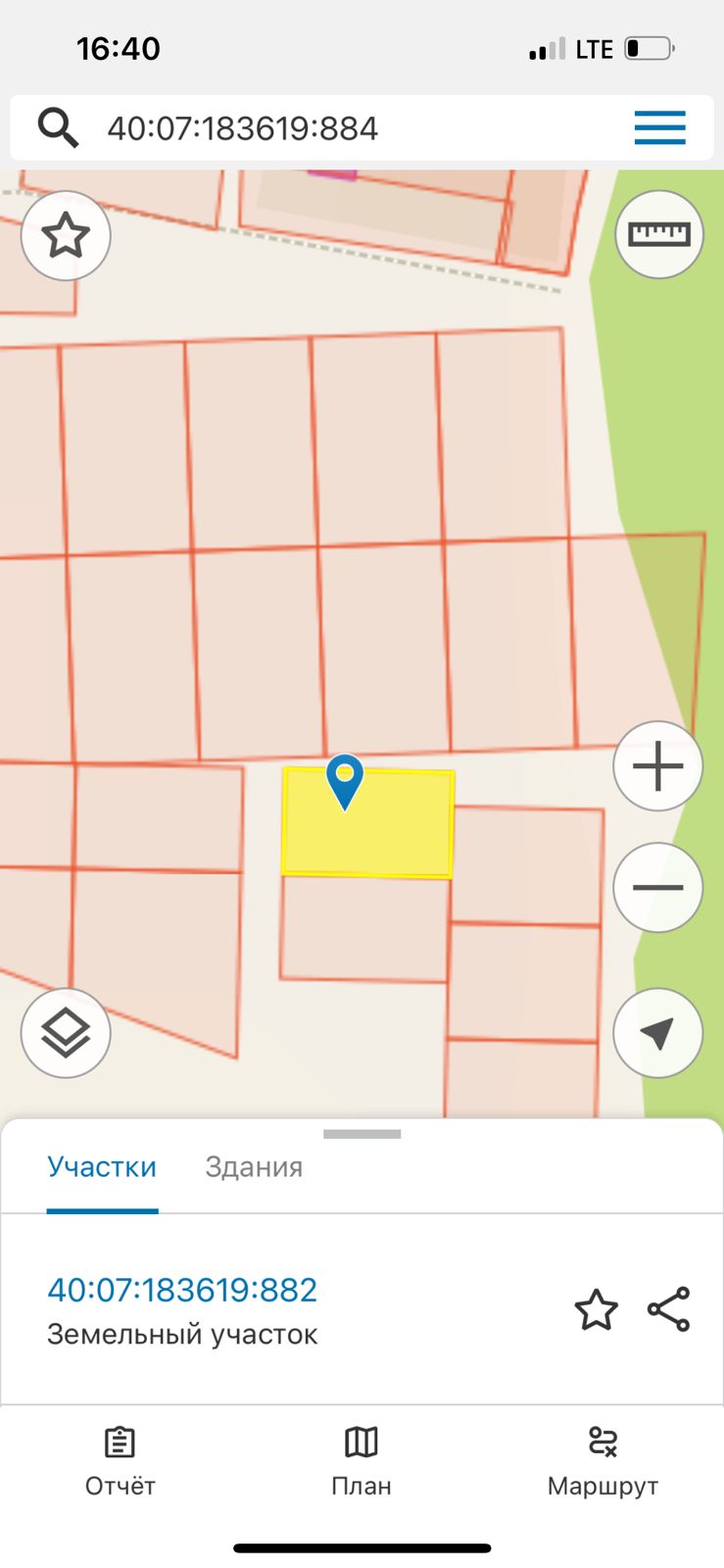724x1568 pixels.
Task: Open the hamburger menu
Action: pos(659,128)
